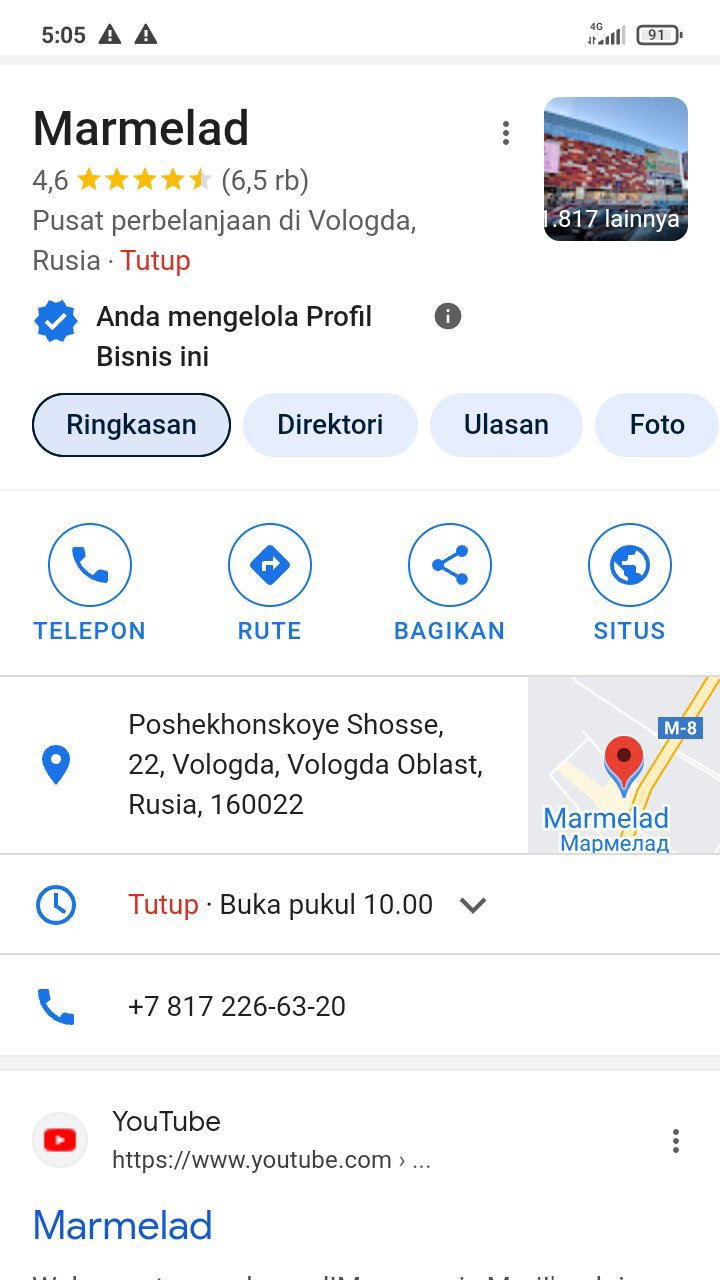Switch to the Ulasan tab
The height and width of the screenshot is (1280, 720).
pos(506,425)
